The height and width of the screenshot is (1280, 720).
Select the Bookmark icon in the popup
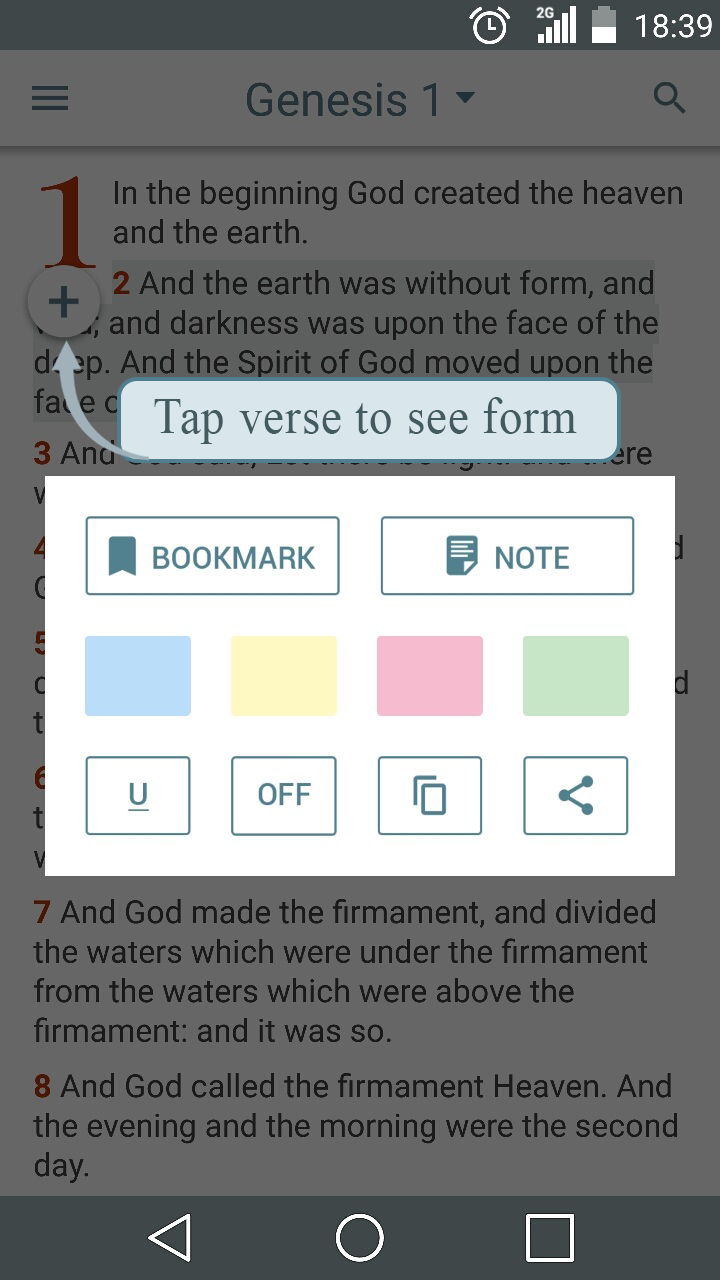(212, 555)
